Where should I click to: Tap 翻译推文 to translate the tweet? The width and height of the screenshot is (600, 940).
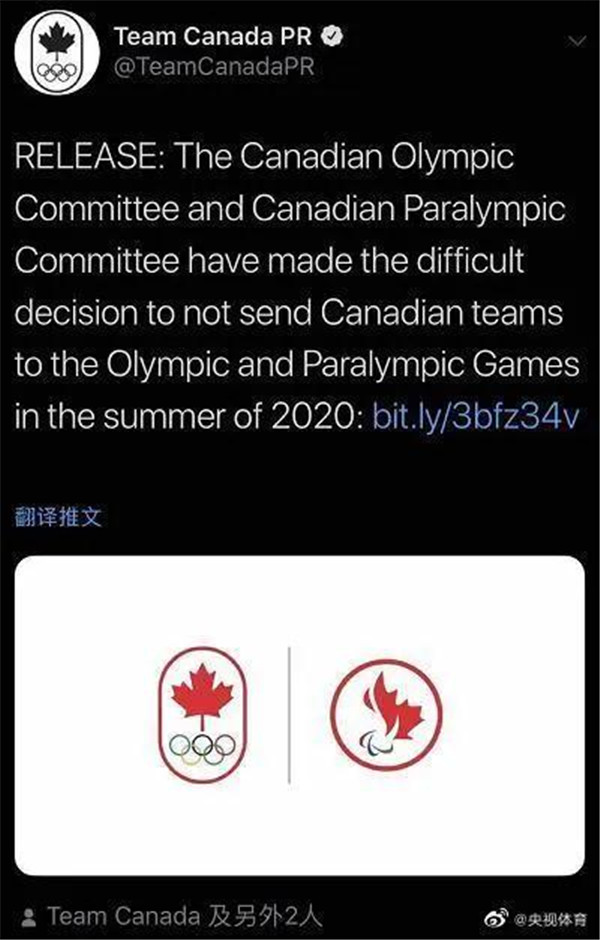(59, 517)
